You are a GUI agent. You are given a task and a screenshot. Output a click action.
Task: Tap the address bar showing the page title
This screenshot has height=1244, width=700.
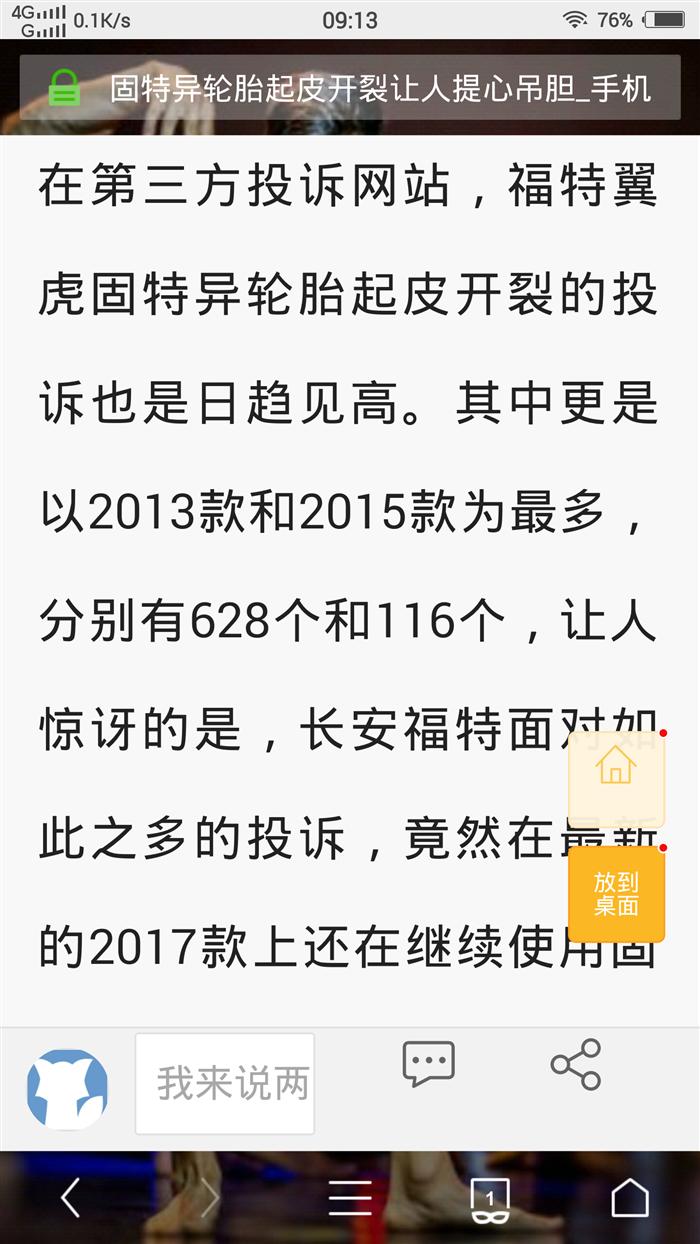(x=350, y=88)
